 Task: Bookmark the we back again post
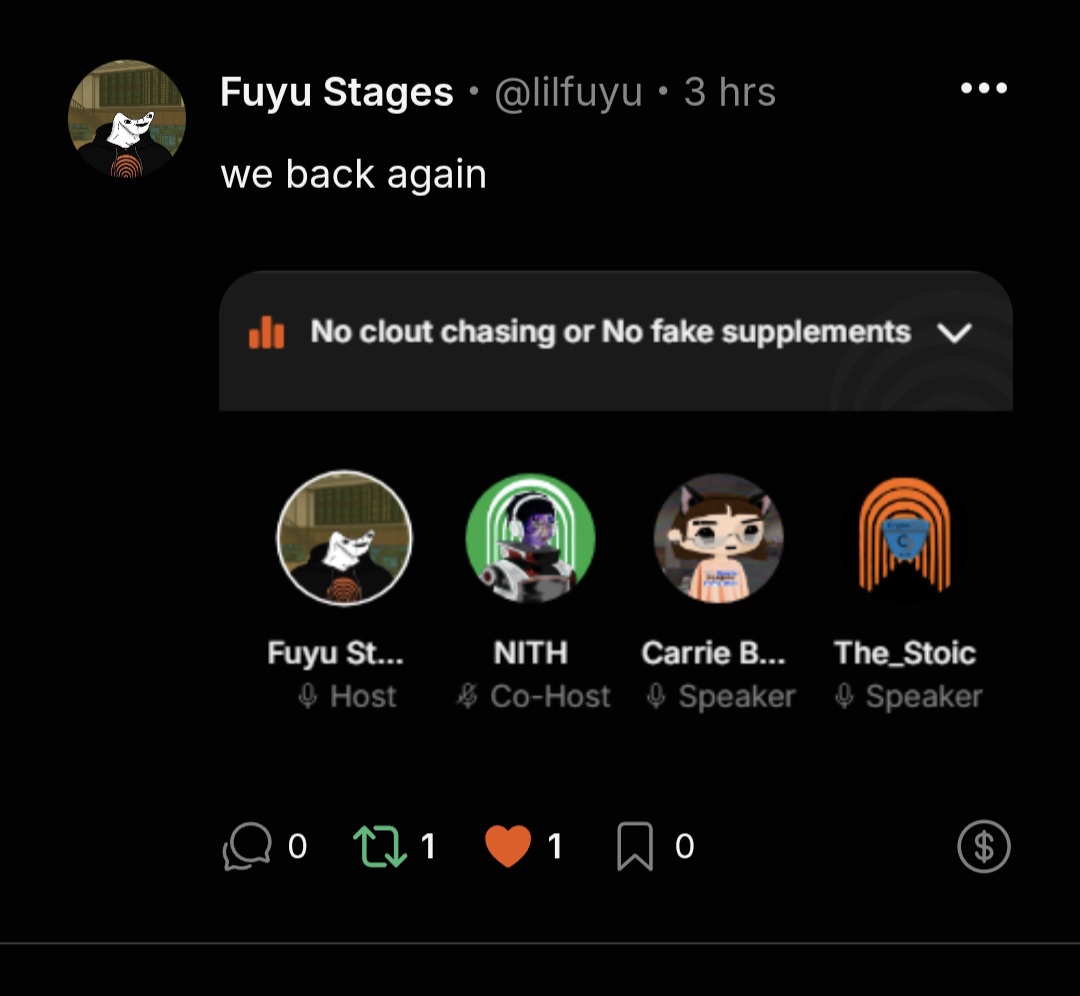point(635,847)
